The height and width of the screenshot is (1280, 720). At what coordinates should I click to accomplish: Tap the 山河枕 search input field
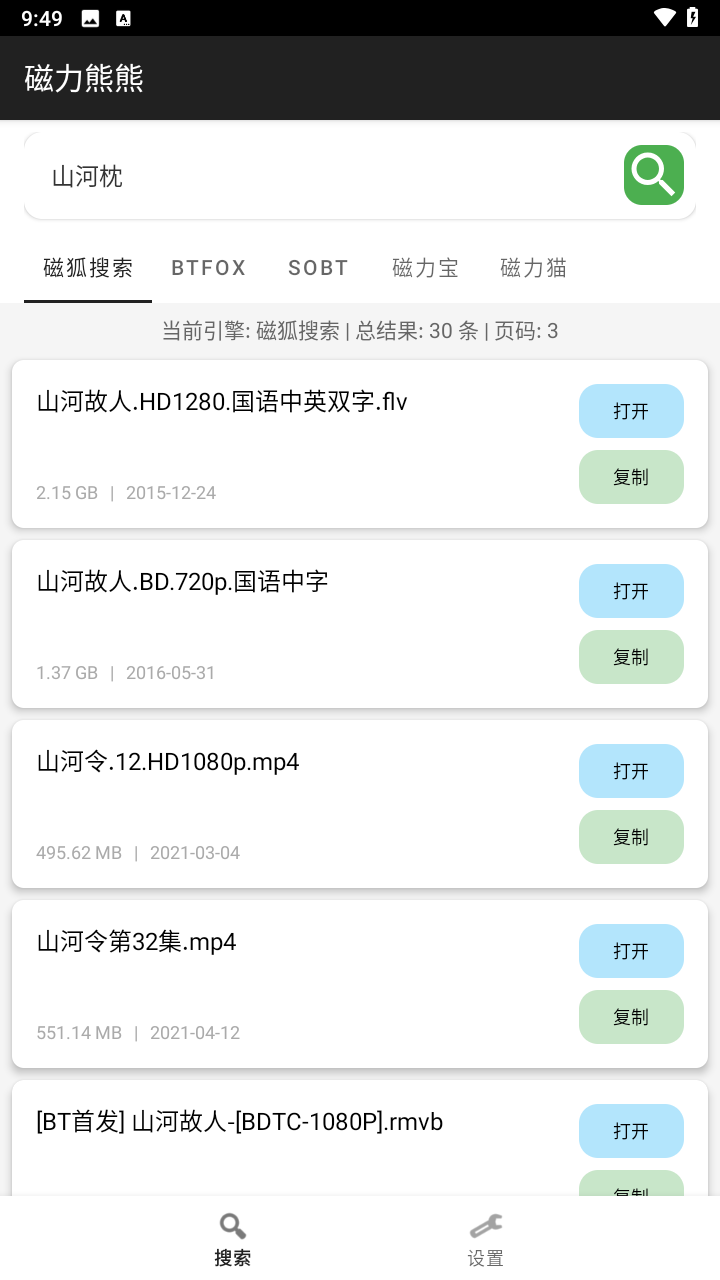(x=300, y=175)
